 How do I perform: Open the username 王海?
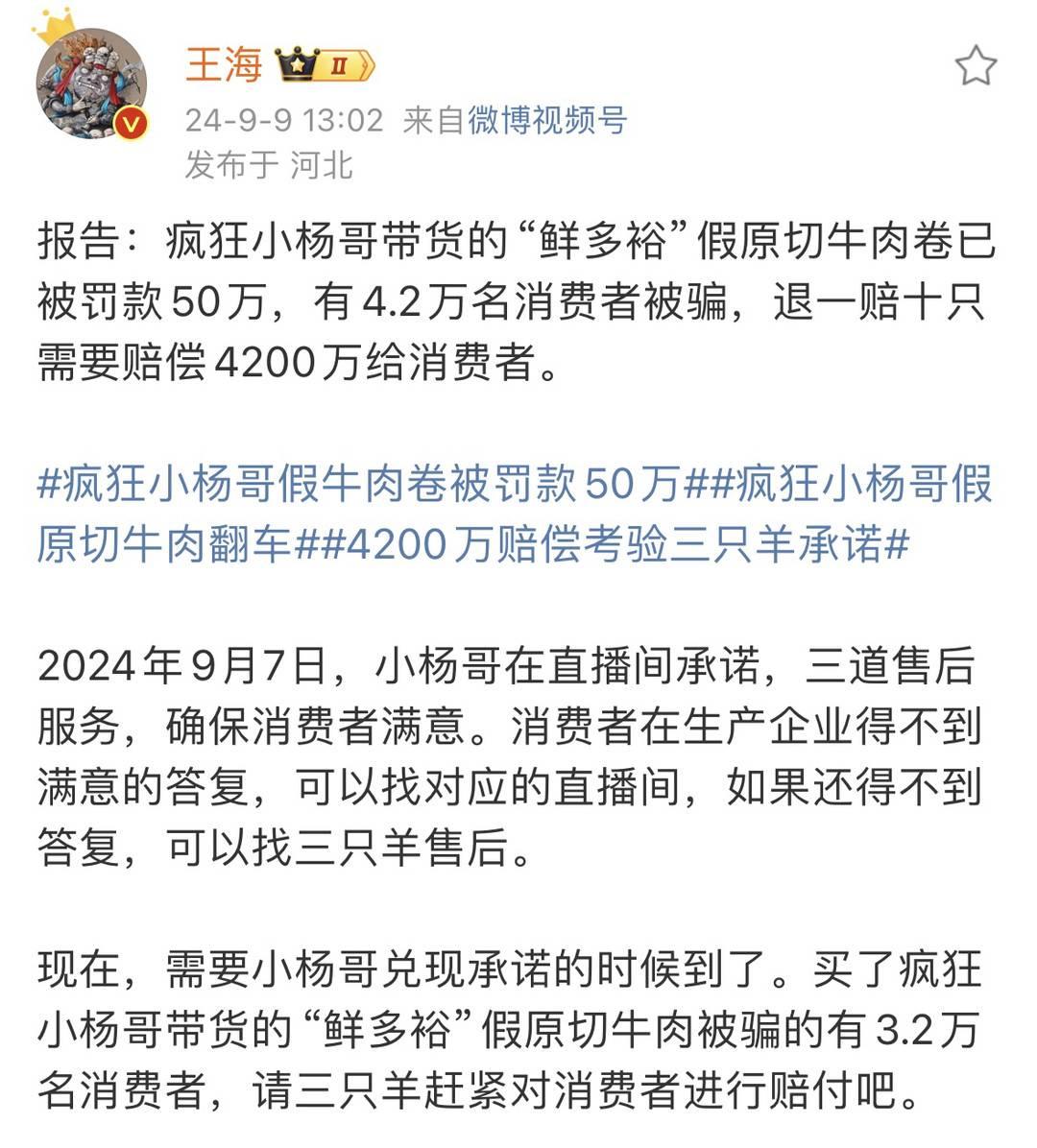click(x=223, y=65)
